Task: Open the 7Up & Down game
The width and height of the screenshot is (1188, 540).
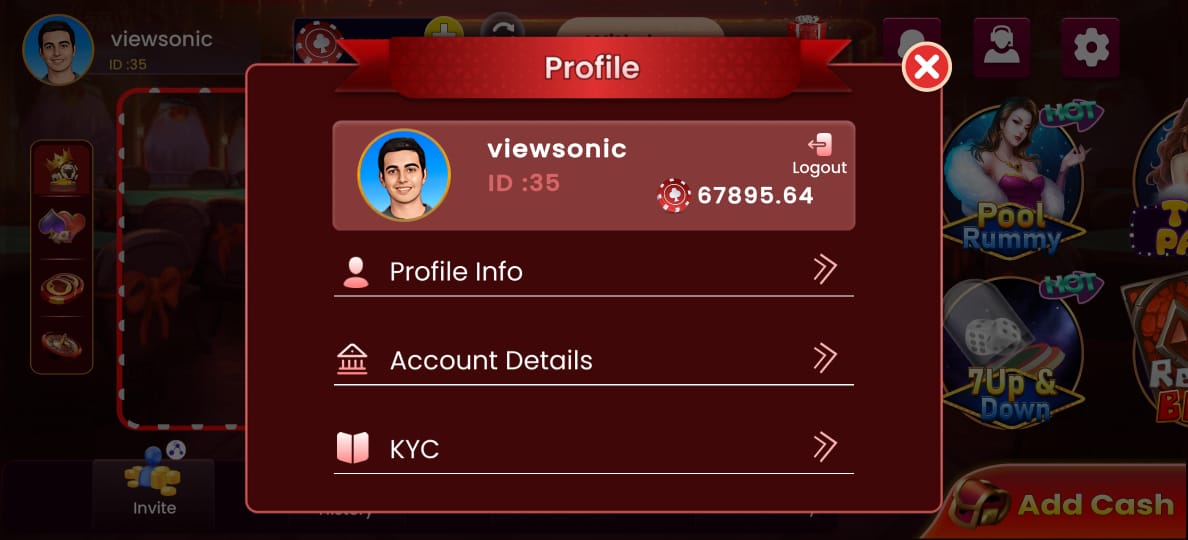Action: [x=1012, y=355]
